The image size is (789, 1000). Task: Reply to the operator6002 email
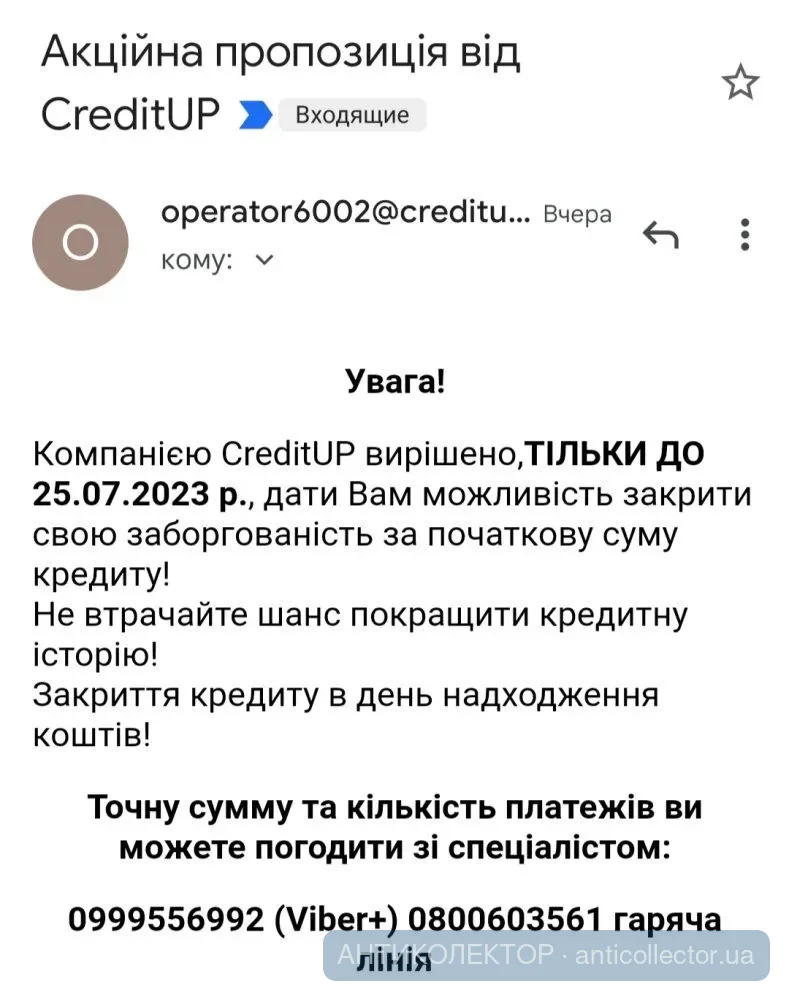pyautogui.click(x=660, y=236)
